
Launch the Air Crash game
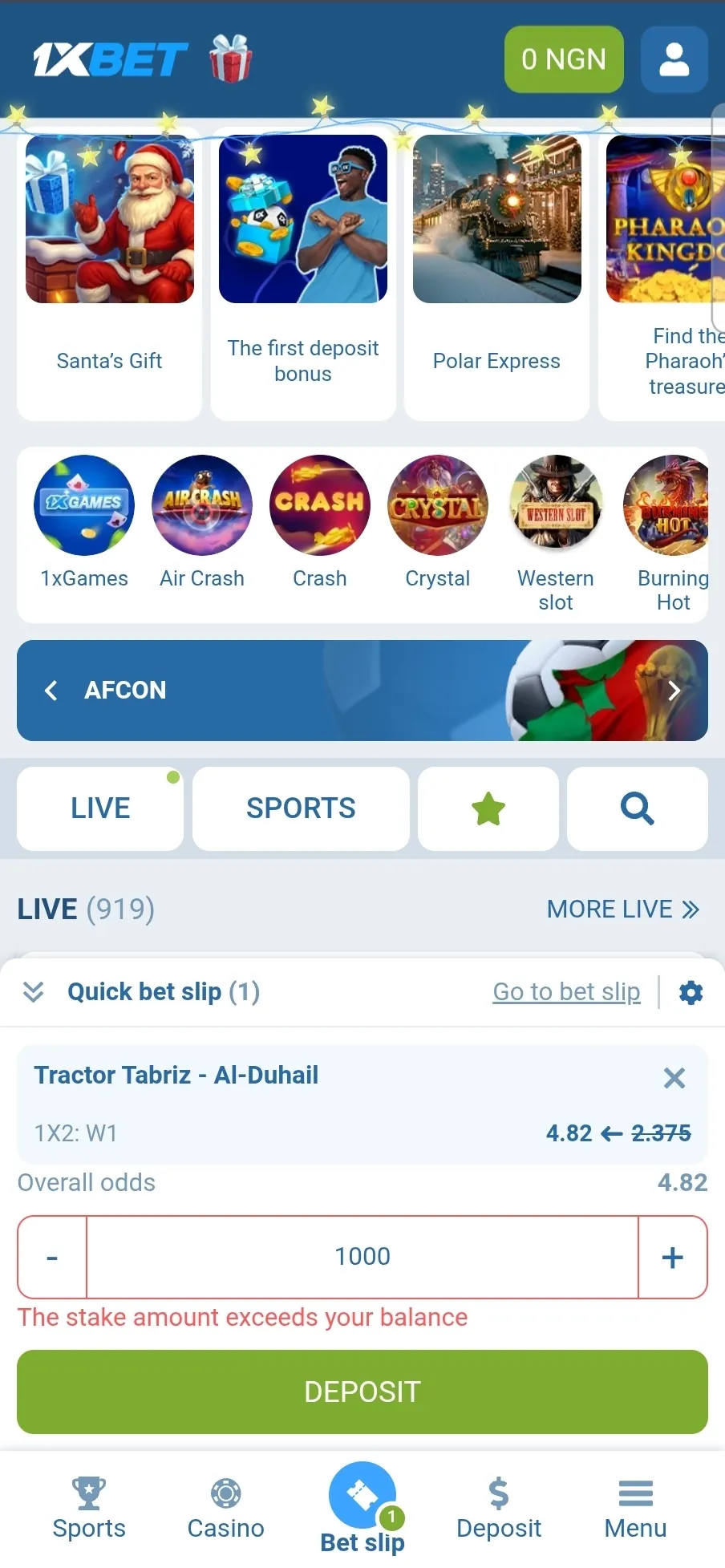pos(202,521)
